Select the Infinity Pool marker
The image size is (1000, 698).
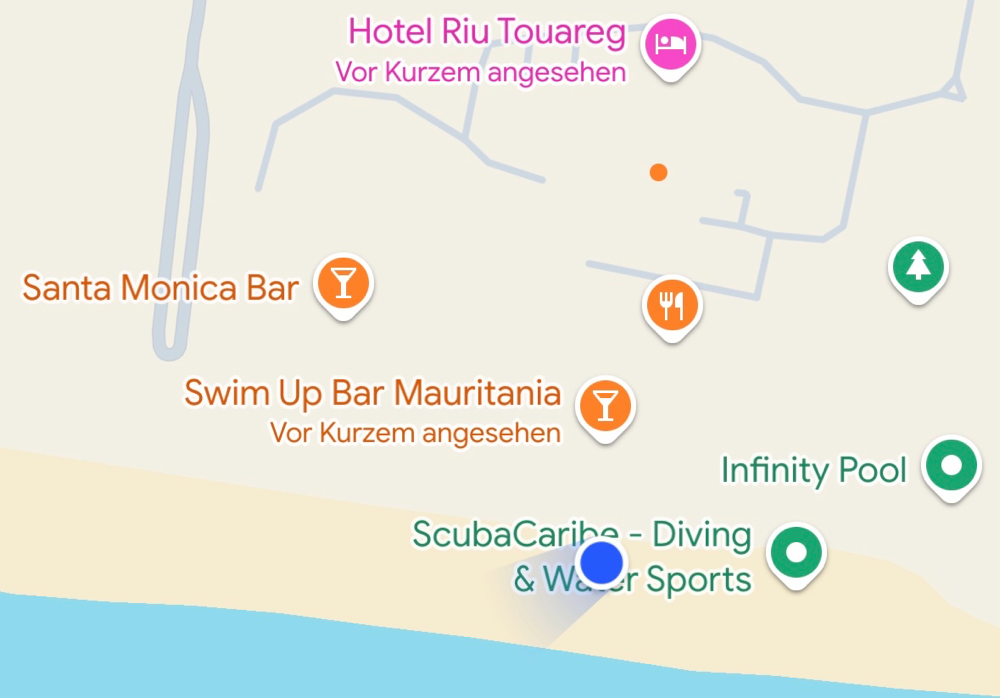coord(950,466)
